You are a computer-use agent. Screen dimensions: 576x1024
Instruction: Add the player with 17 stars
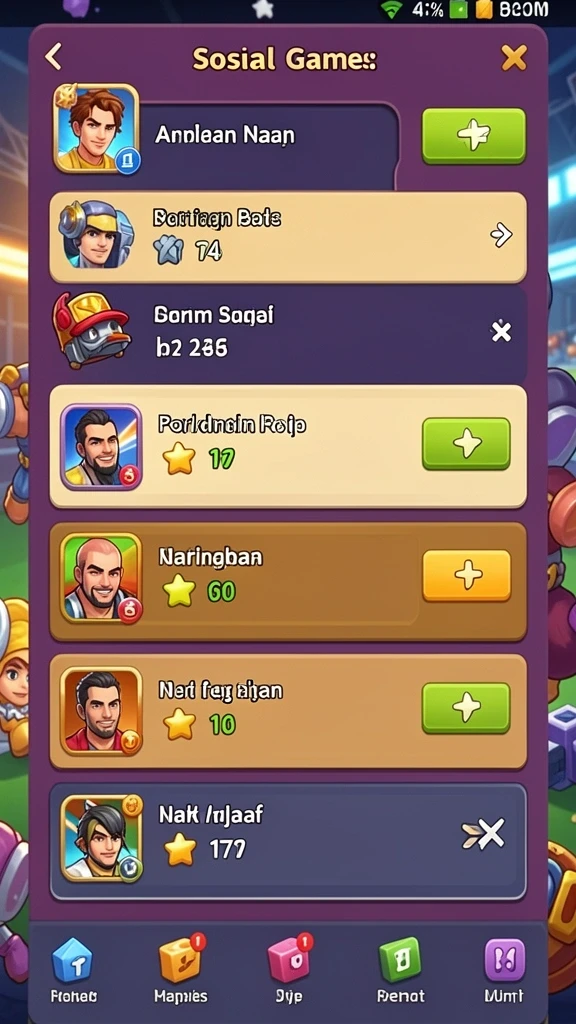click(x=466, y=443)
